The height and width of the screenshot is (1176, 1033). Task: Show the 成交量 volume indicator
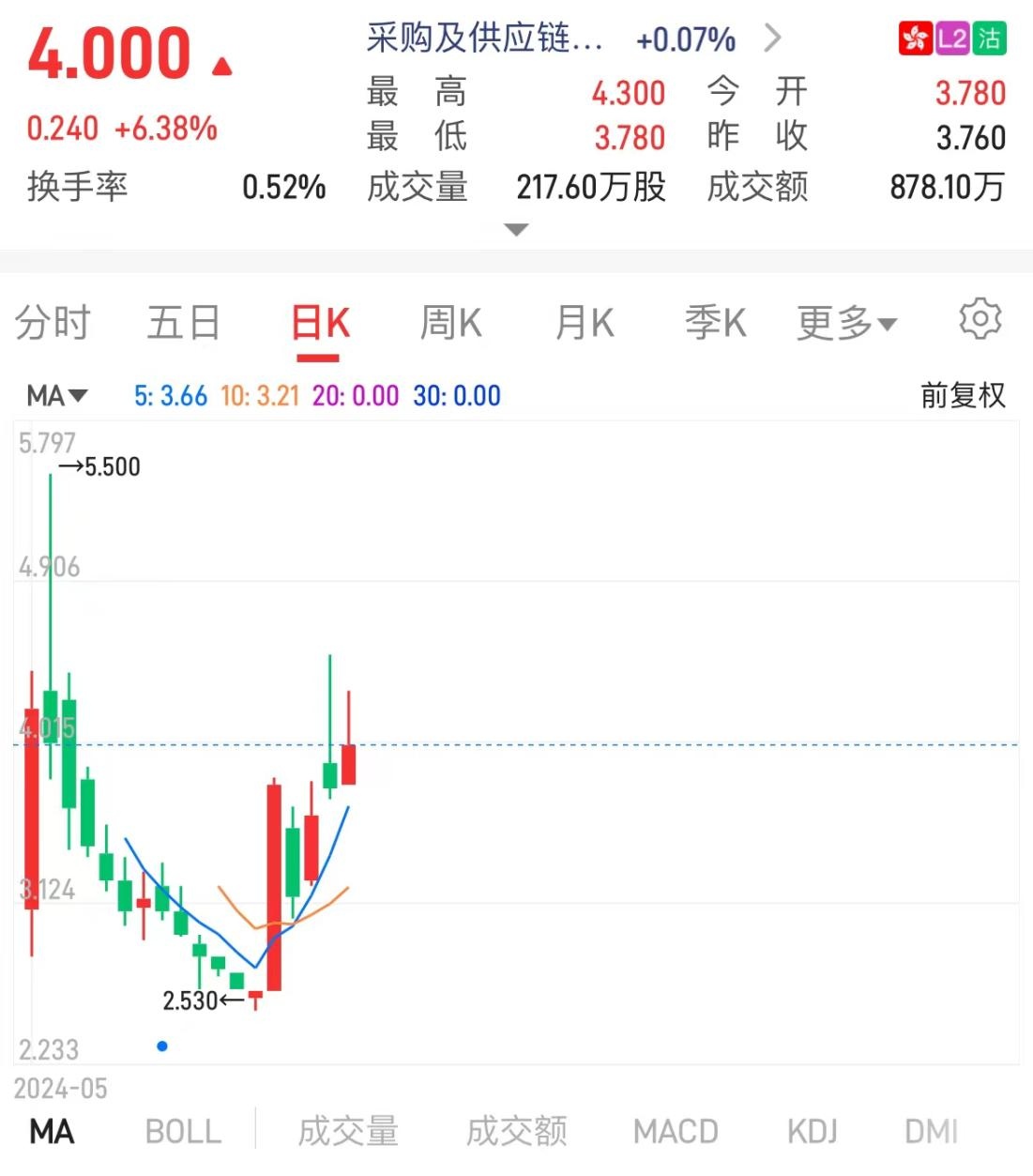pyautogui.click(x=348, y=1132)
